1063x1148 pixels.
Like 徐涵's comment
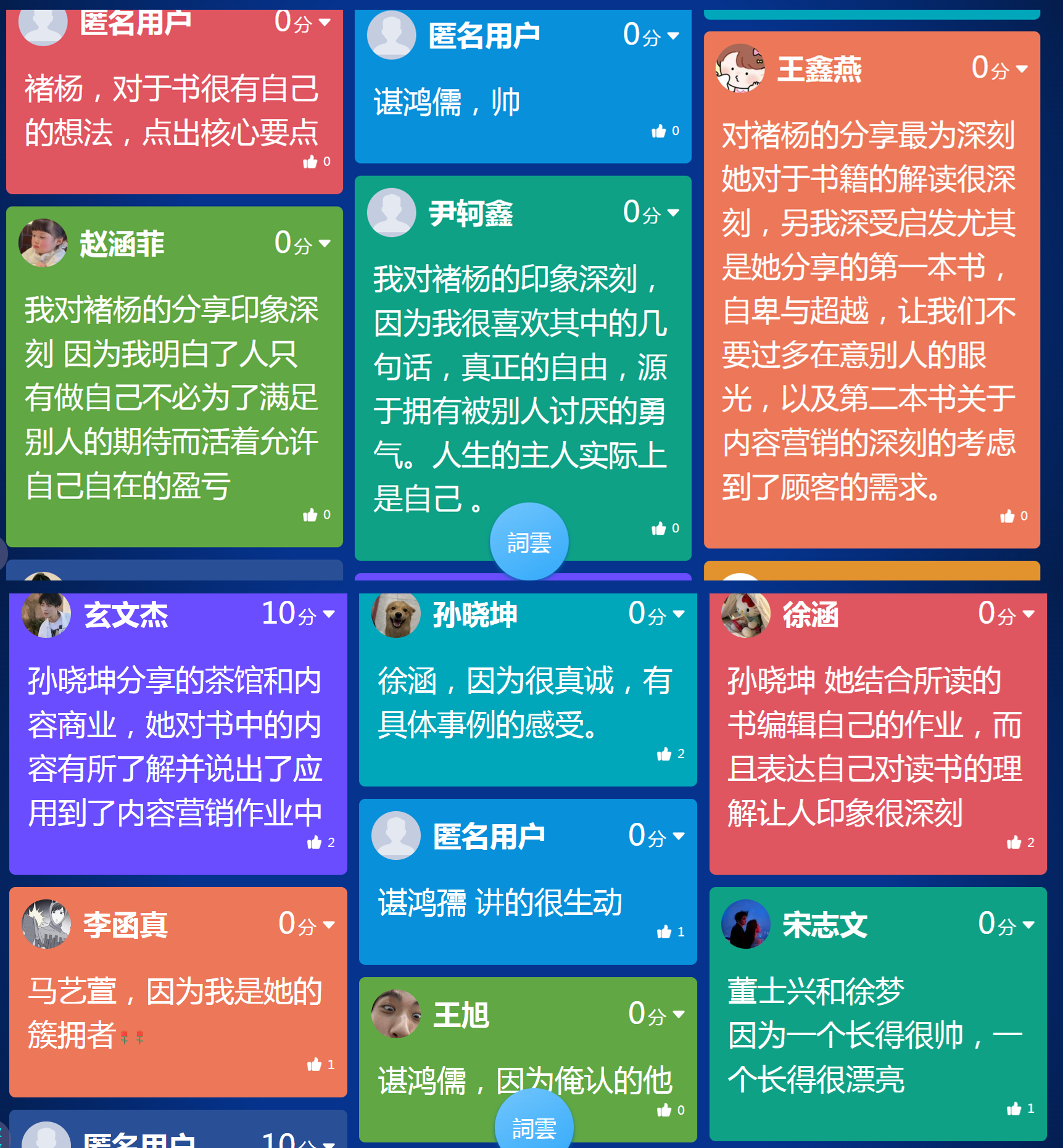pos(1014,843)
